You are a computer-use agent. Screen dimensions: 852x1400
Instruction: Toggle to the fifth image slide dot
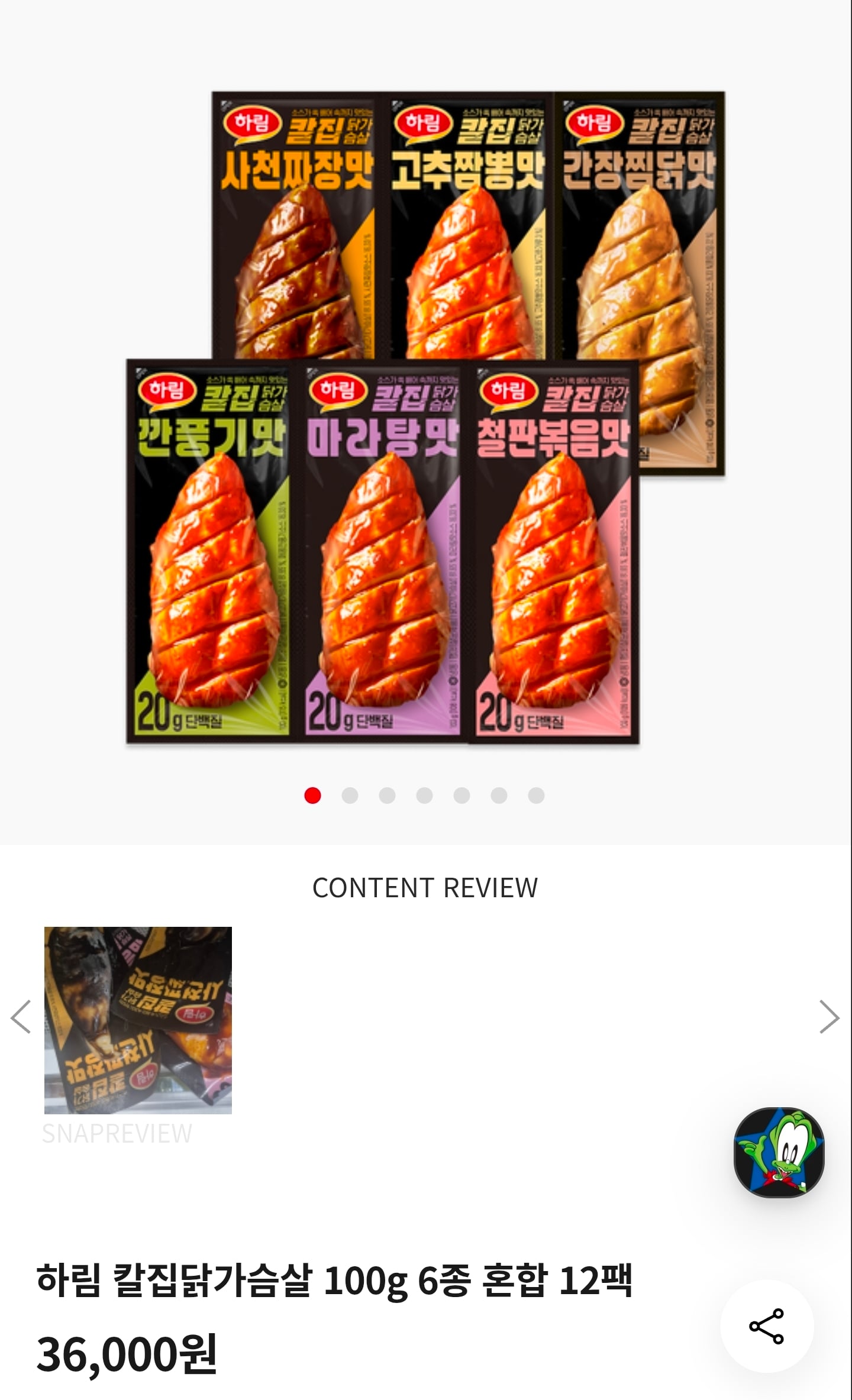click(460, 796)
